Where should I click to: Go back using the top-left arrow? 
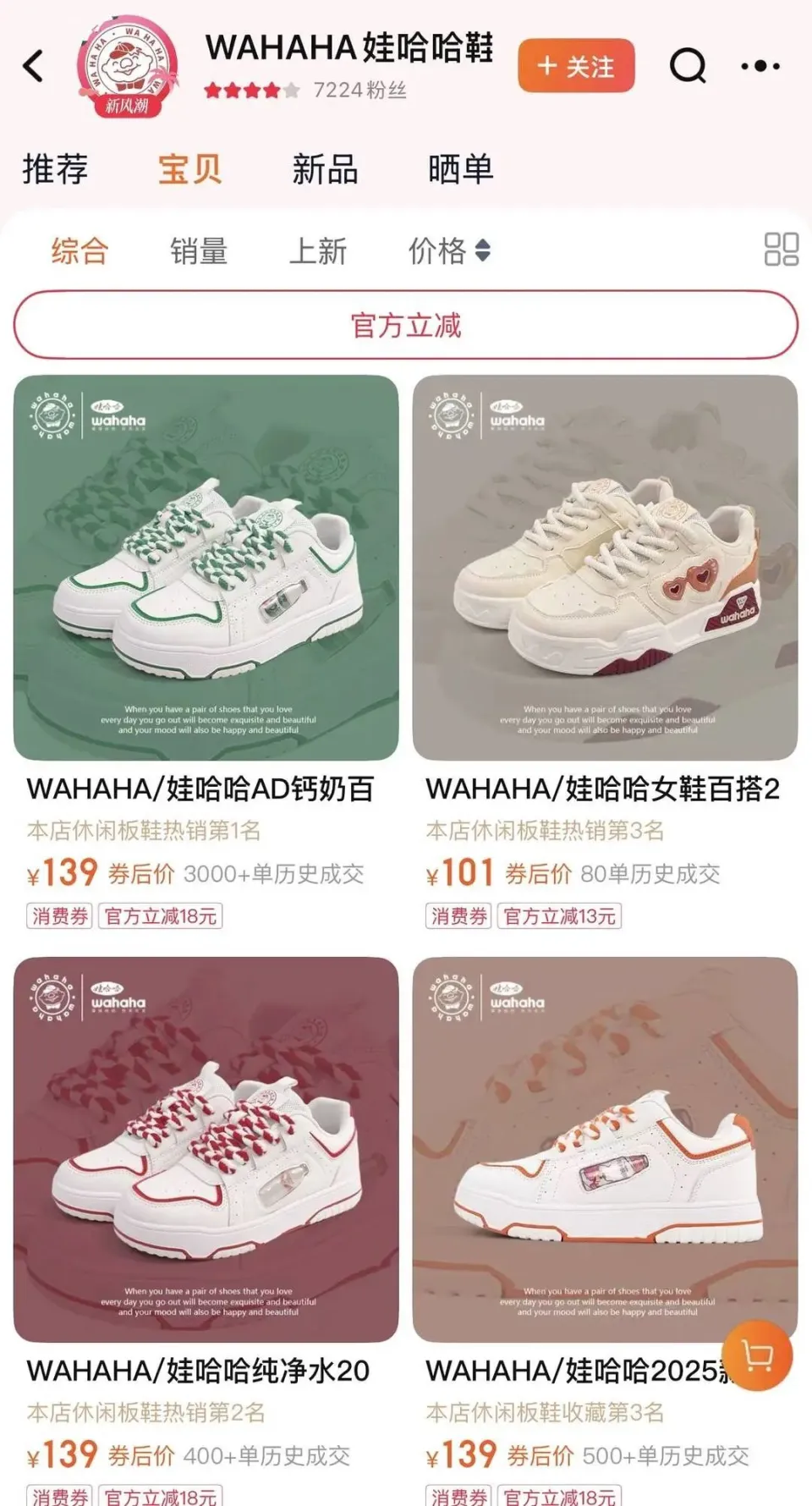pos(34,66)
